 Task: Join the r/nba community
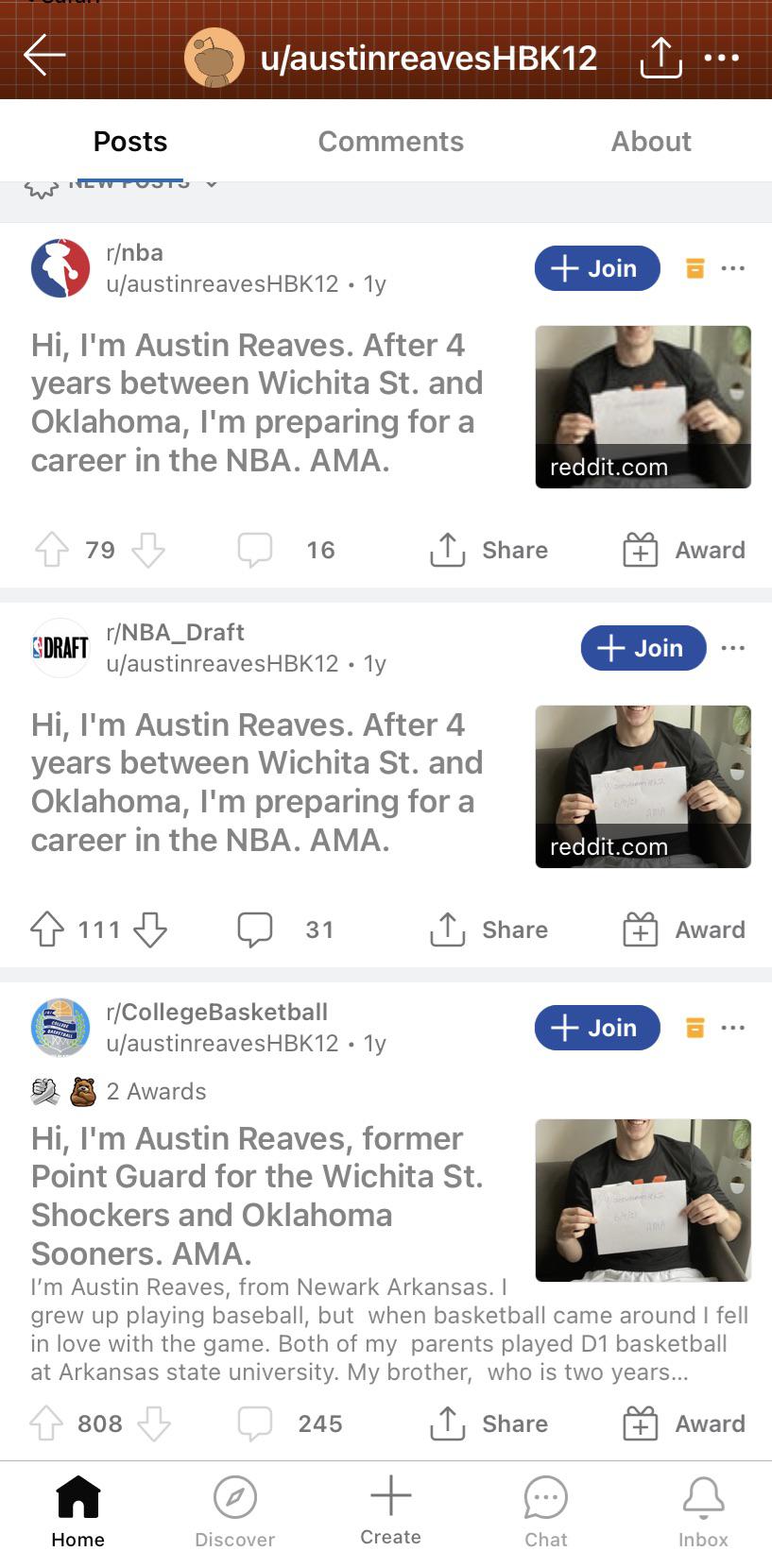(596, 268)
